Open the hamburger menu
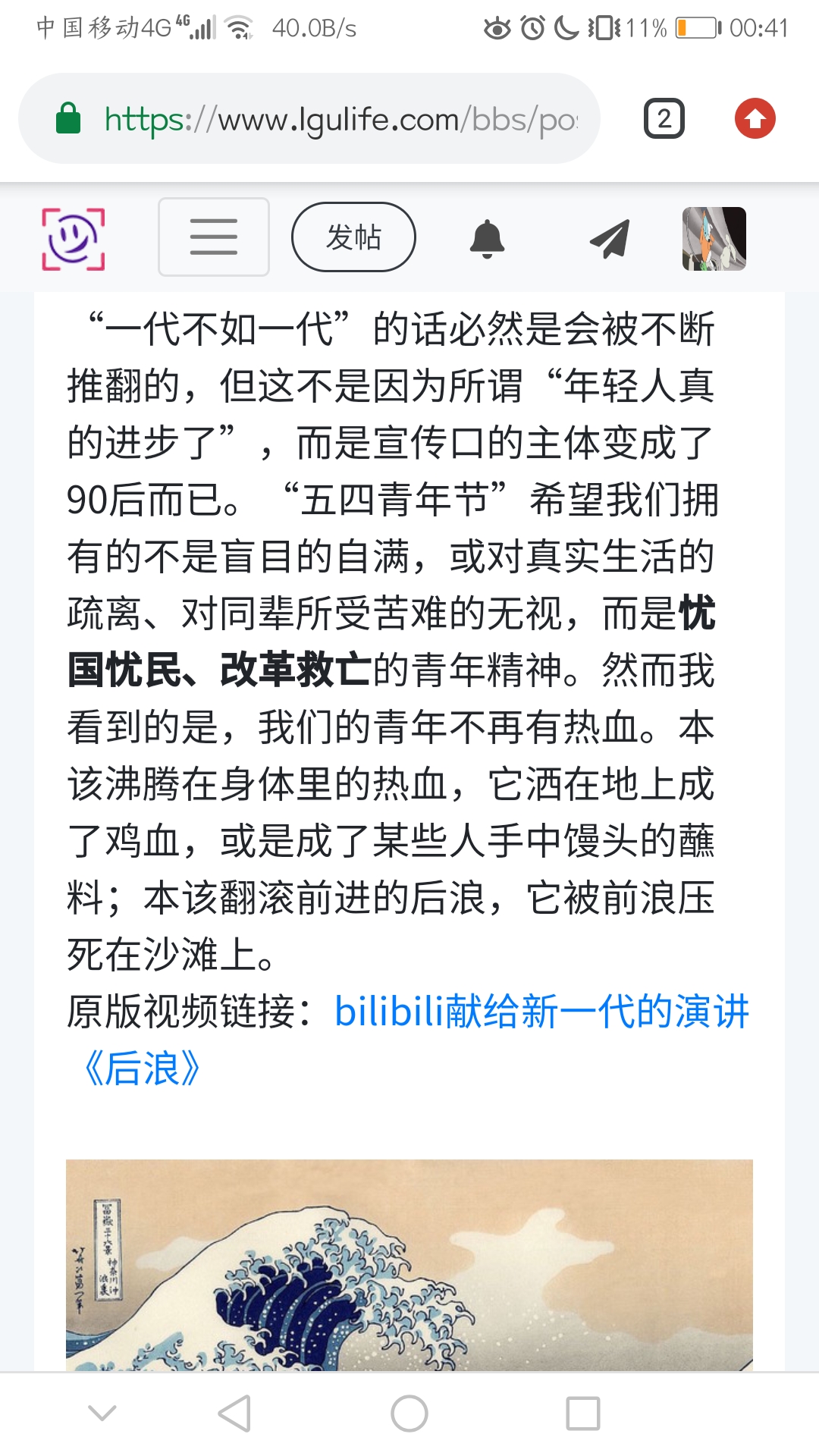Screen dimensions: 819x1456 coord(214,237)
